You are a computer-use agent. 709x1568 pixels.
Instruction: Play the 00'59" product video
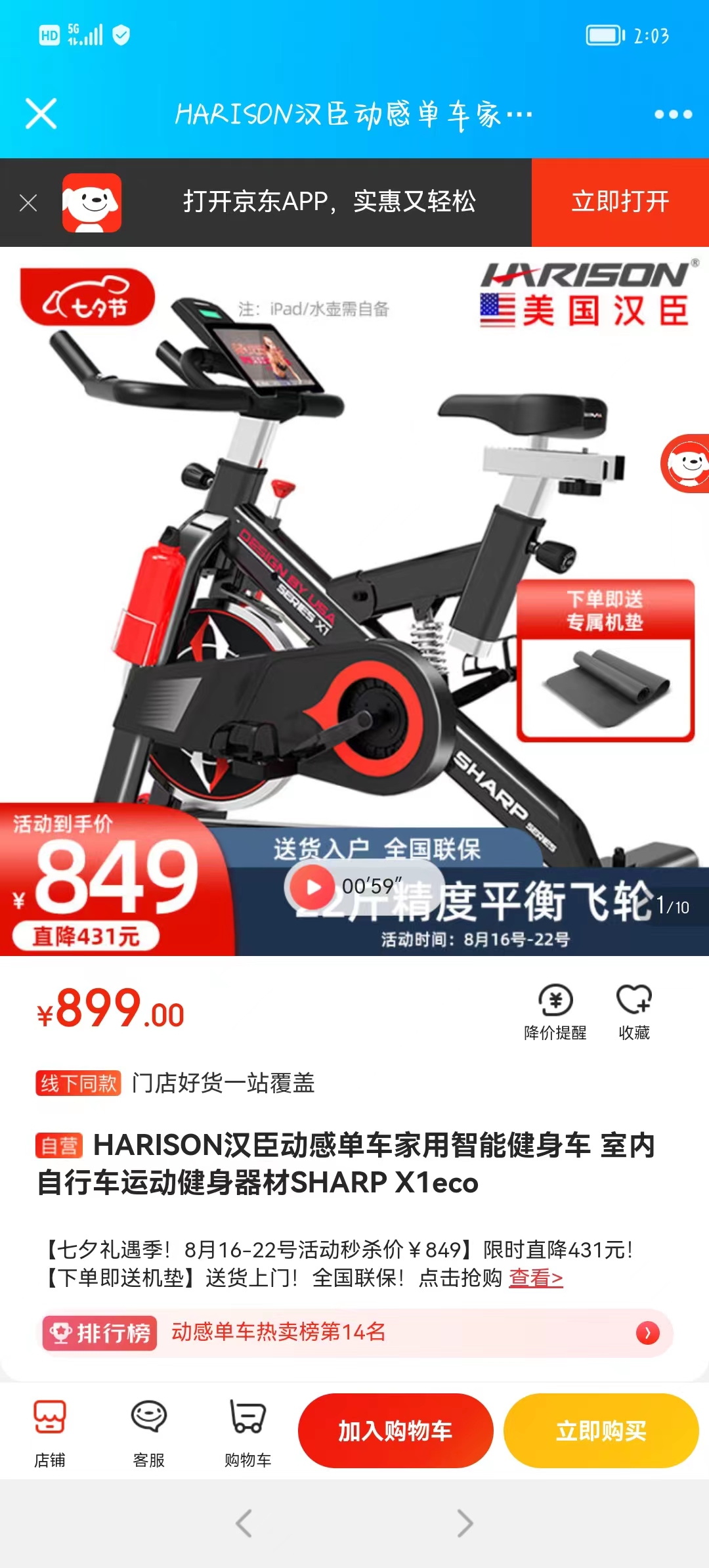tap(313, 886)
